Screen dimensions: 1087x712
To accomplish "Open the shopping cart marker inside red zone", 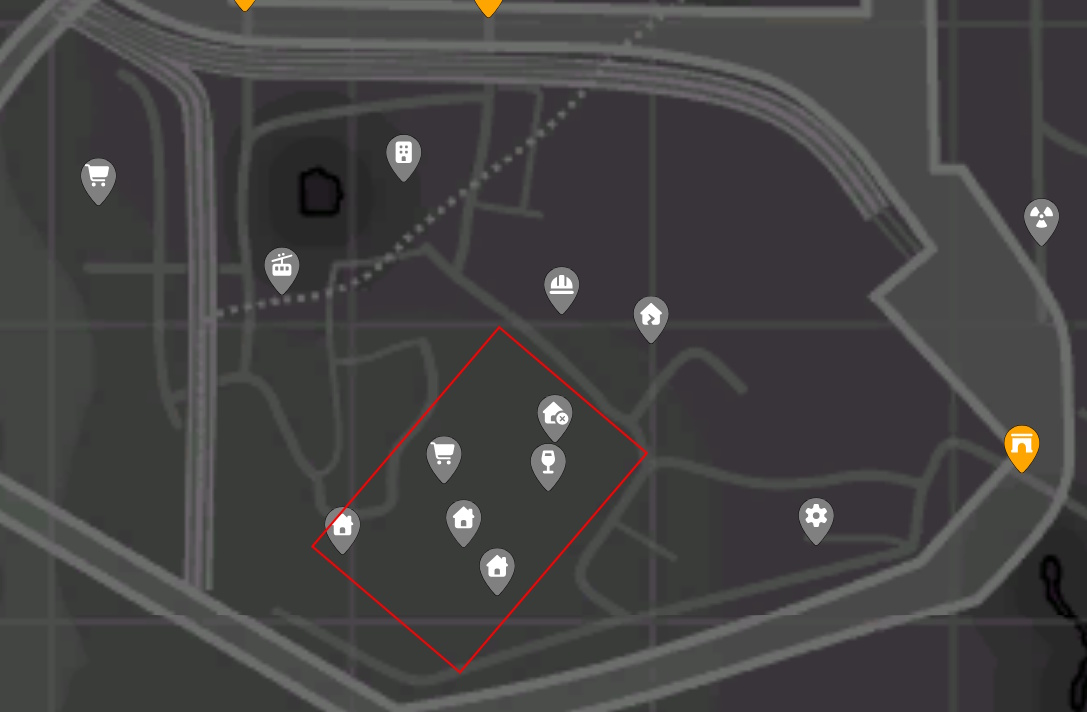I will pyautogui.click(x=443, y=455).
